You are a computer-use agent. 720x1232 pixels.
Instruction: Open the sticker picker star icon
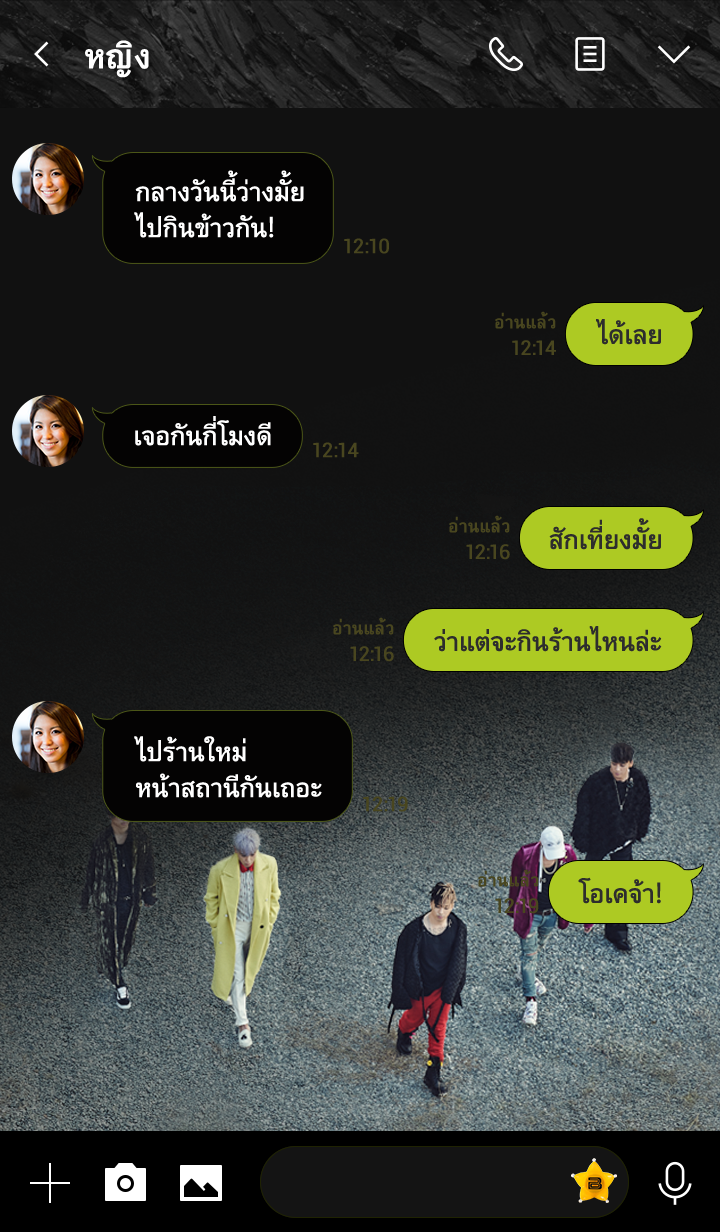pyautogui.click(x=594, y=1183)
